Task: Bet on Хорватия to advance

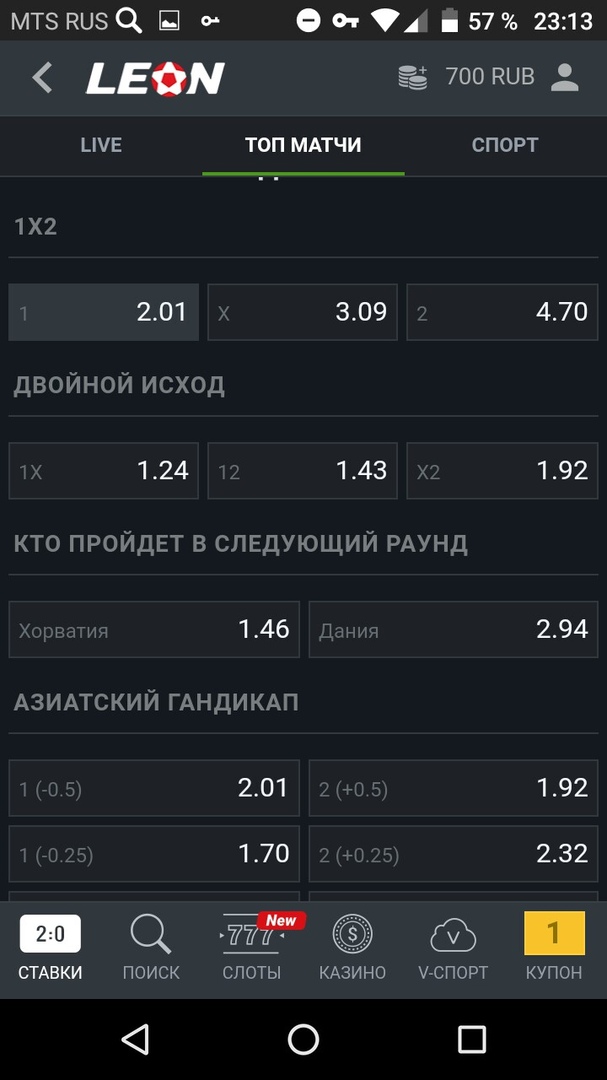Action: pyautogui.click(x=154, y=629)
